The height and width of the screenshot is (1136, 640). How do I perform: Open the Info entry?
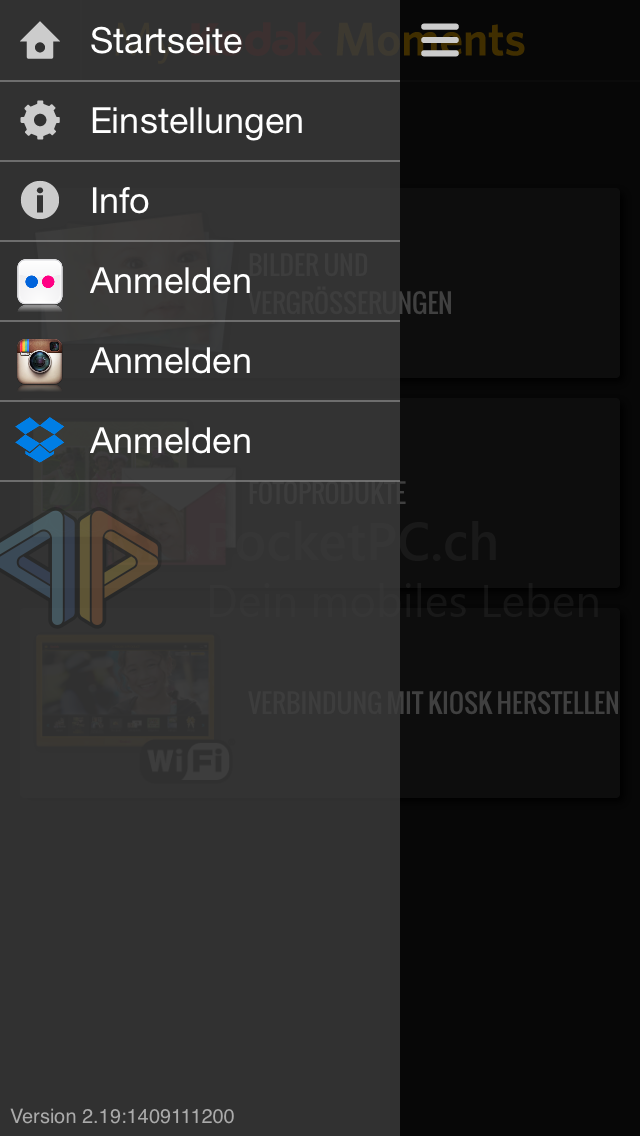click(199, 201)
